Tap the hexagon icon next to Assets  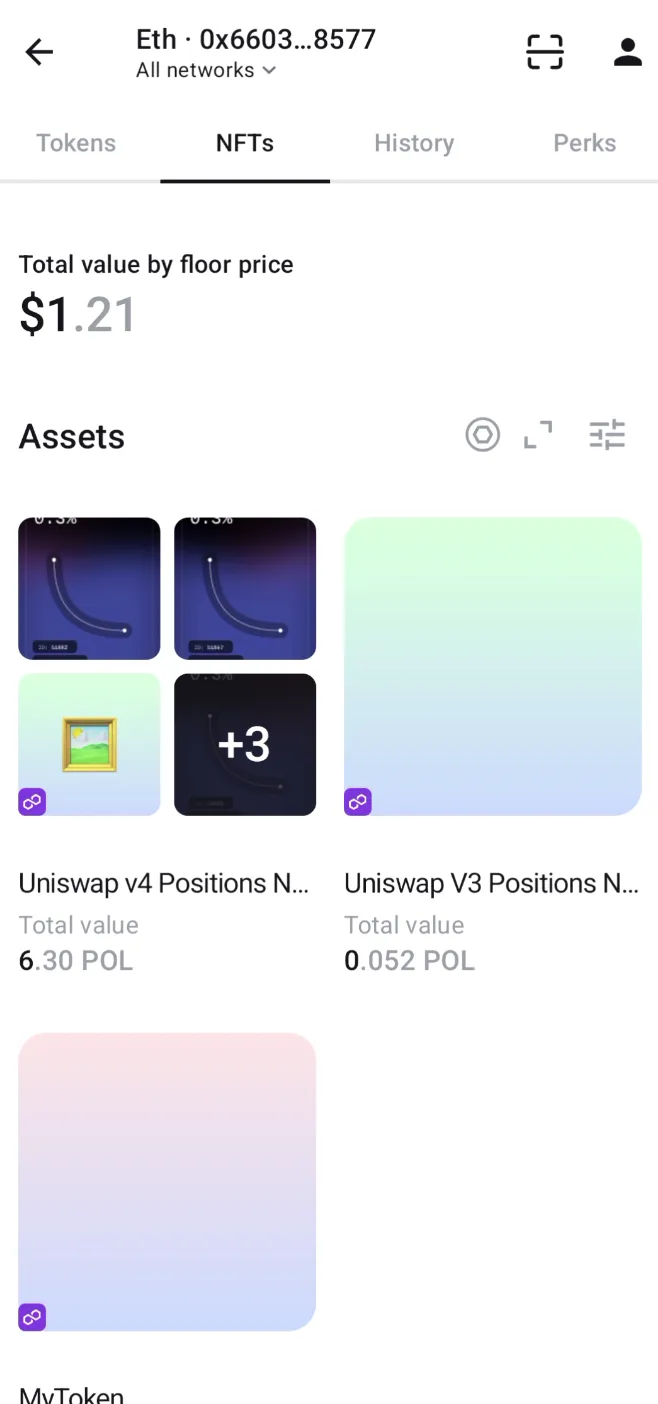pos(482,435)
